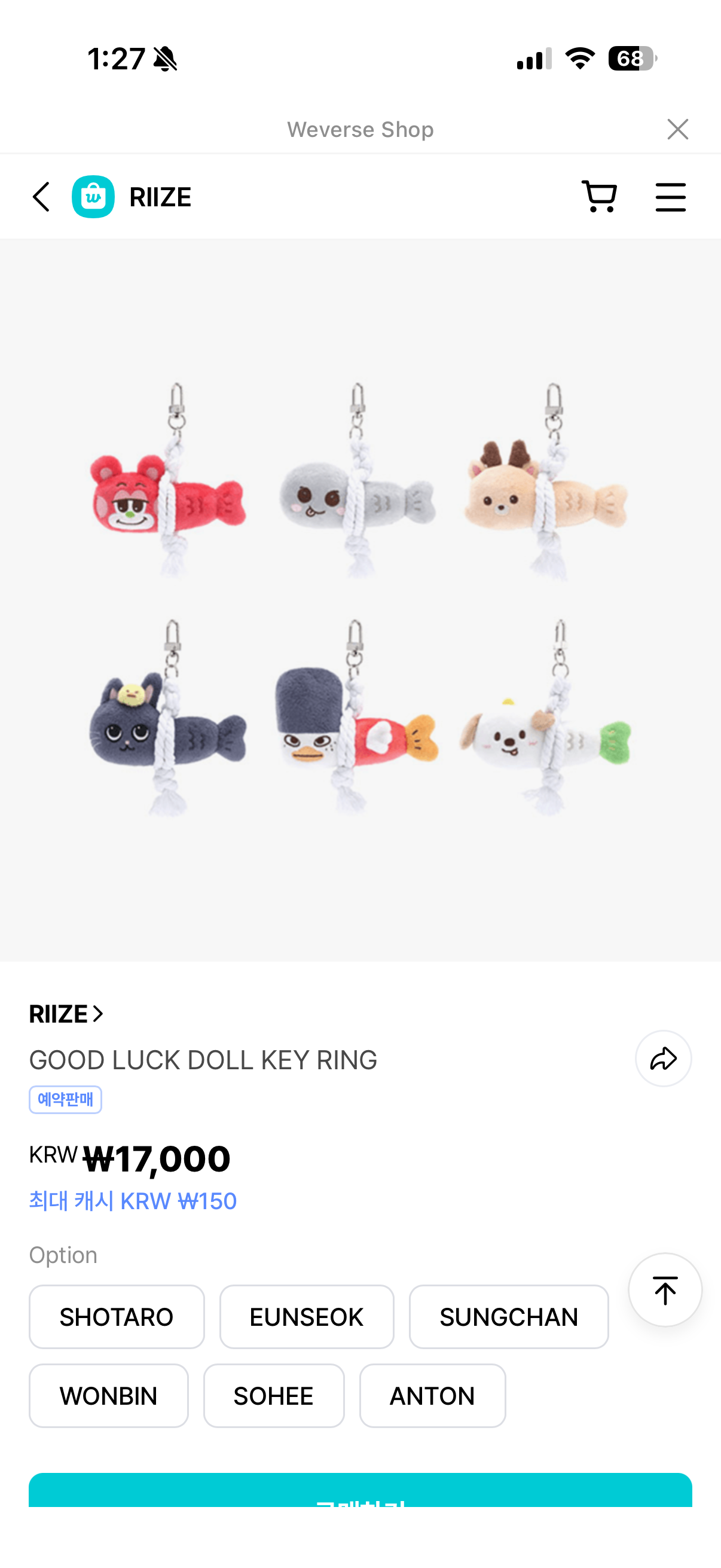721x1568 pixels.
Task: Open the shopping cart
Action: [599, 197]
